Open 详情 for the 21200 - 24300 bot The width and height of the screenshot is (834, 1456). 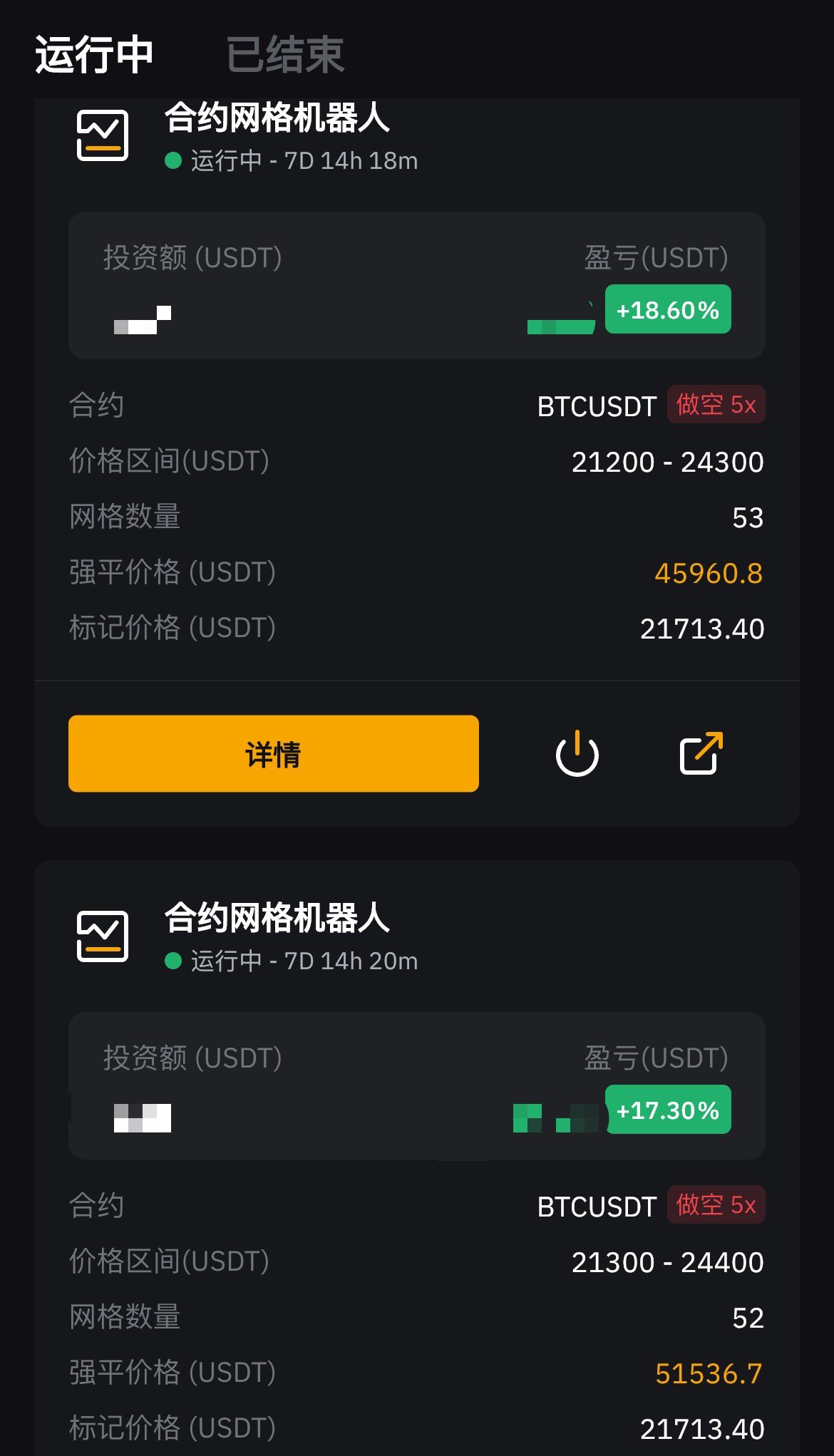274,753
